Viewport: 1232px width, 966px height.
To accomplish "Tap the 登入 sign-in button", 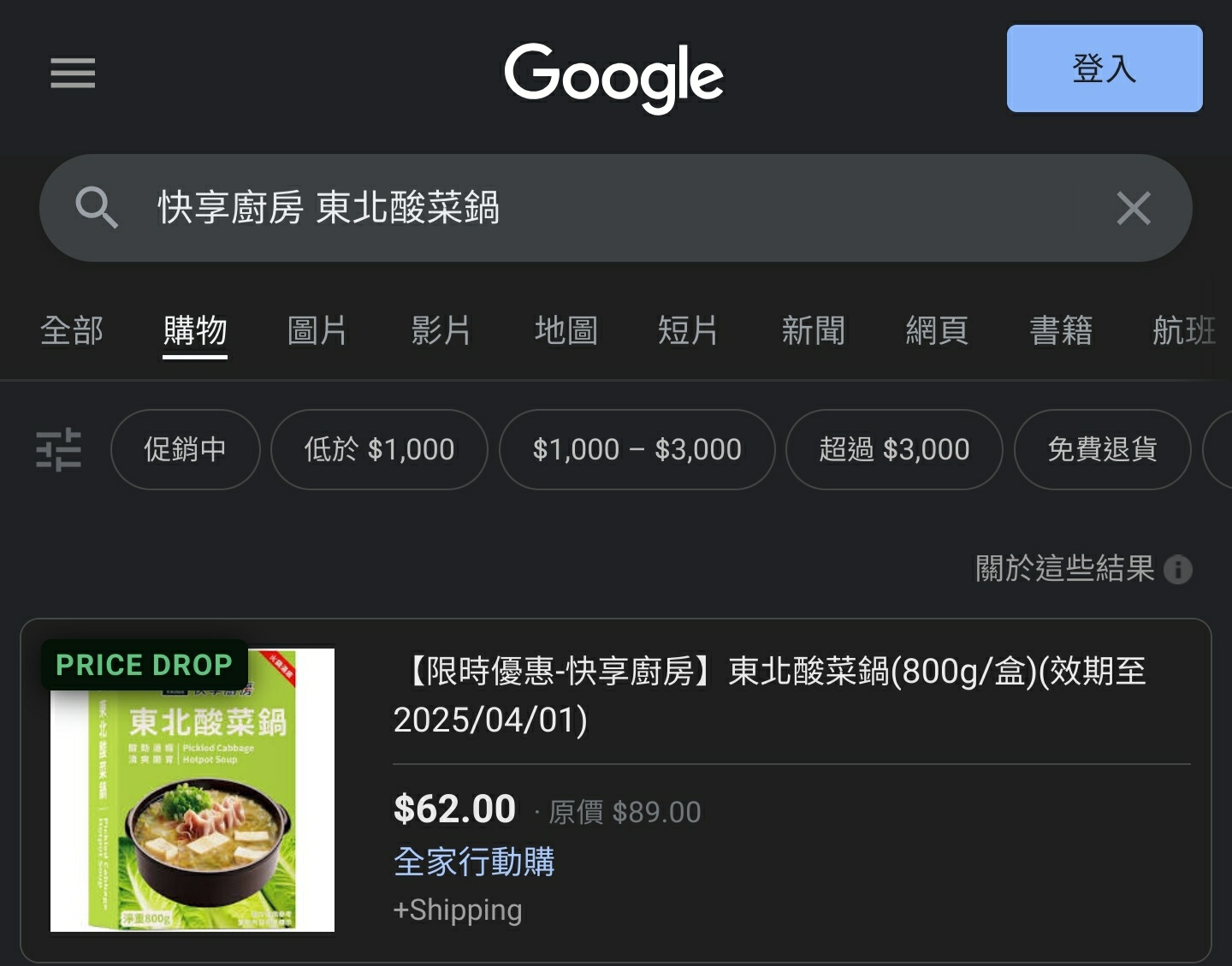I will (1104, 68).
